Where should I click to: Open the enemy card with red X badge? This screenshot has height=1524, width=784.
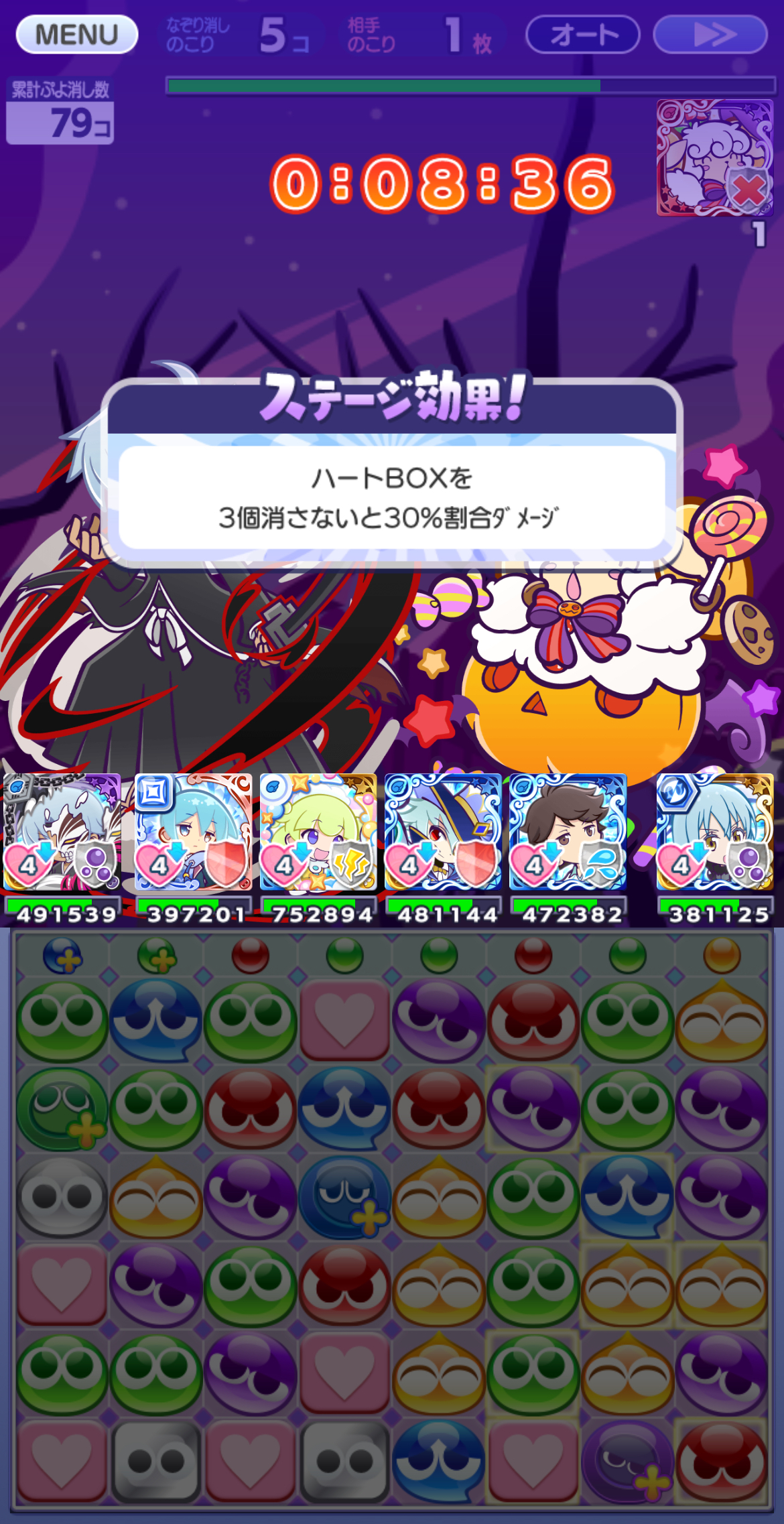pyautogui.click(x=714, y=158)
